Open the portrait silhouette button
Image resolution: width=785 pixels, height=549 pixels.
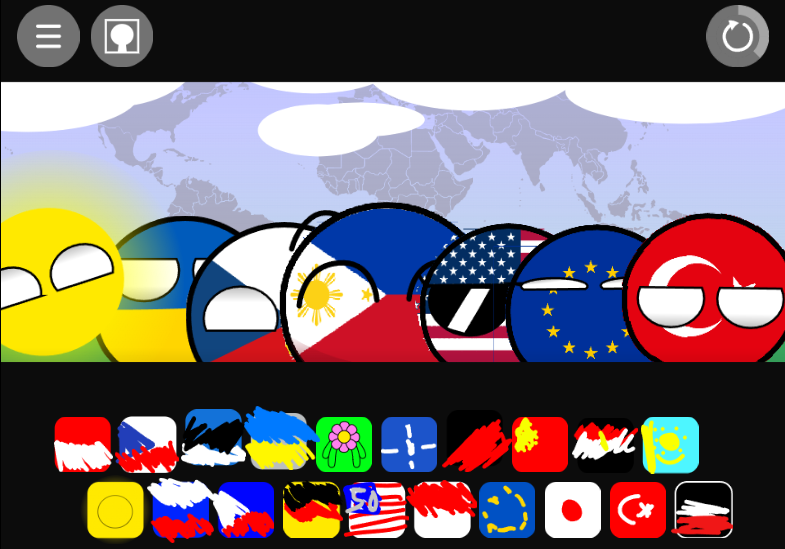click(x=122, y=37)
